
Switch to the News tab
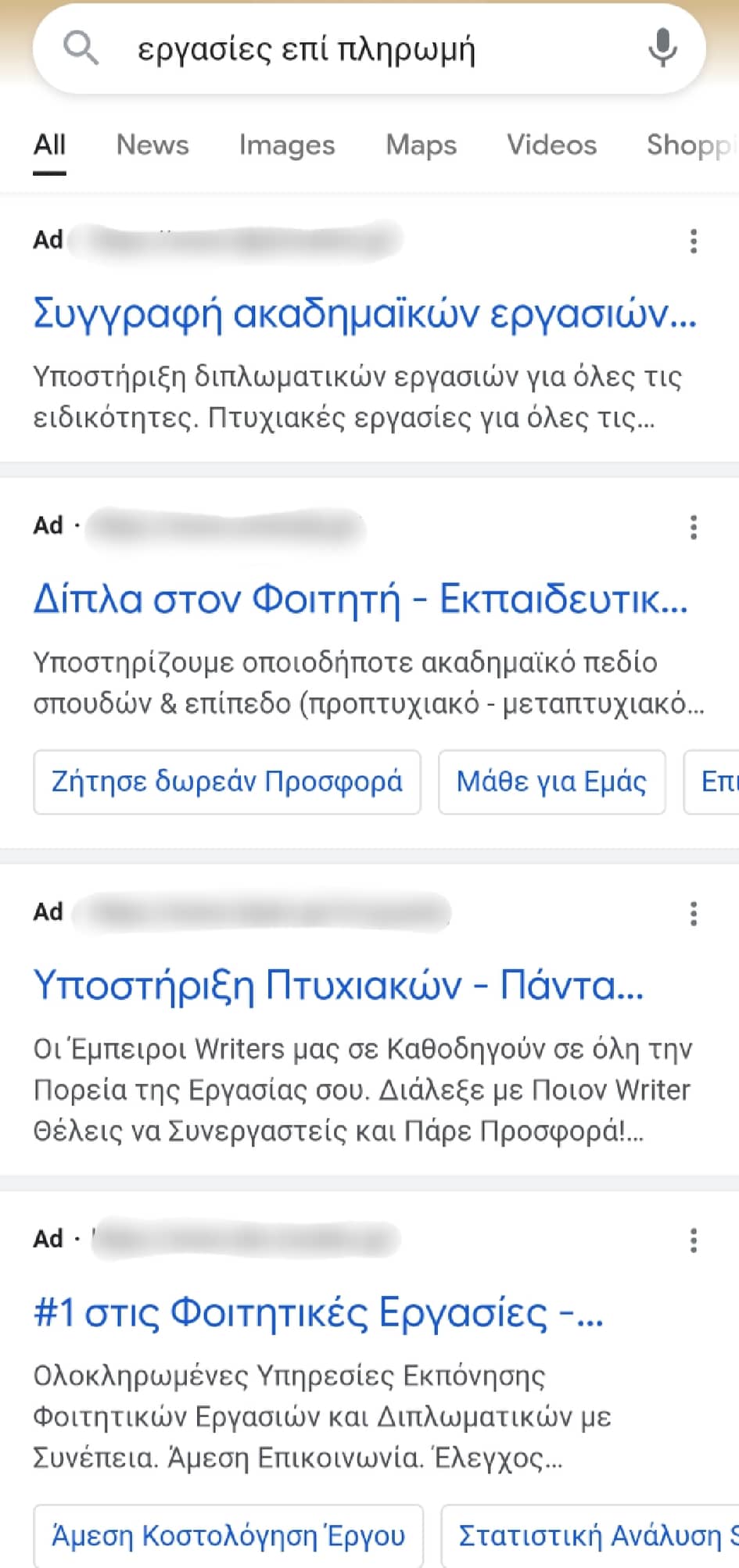[152, 145]
